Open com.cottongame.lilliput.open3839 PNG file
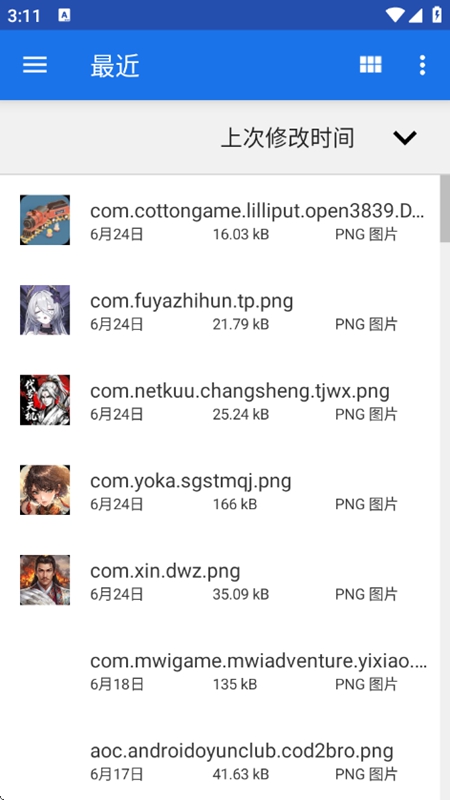 220,220
